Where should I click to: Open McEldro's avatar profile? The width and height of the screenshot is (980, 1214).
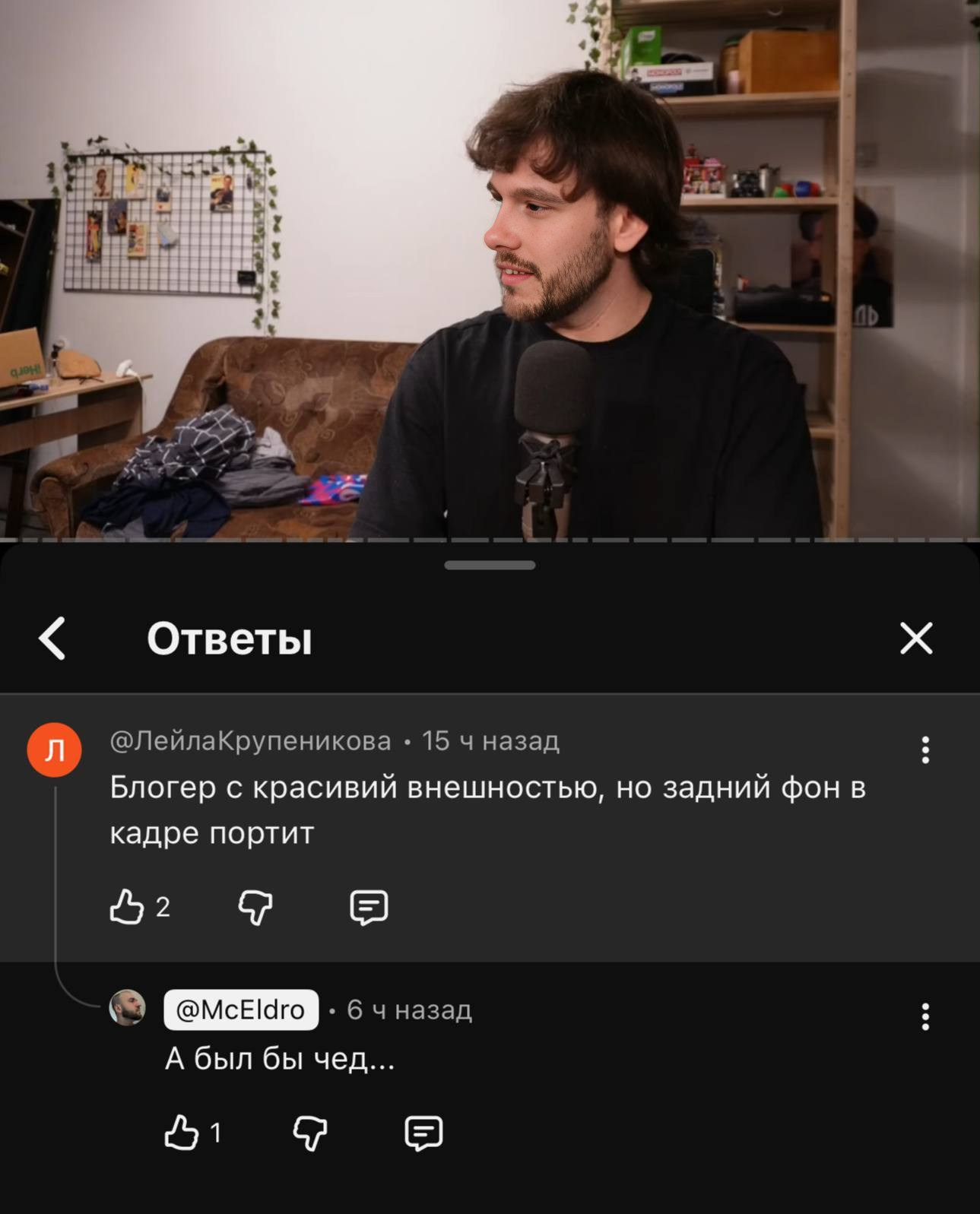pos(127,1009)
